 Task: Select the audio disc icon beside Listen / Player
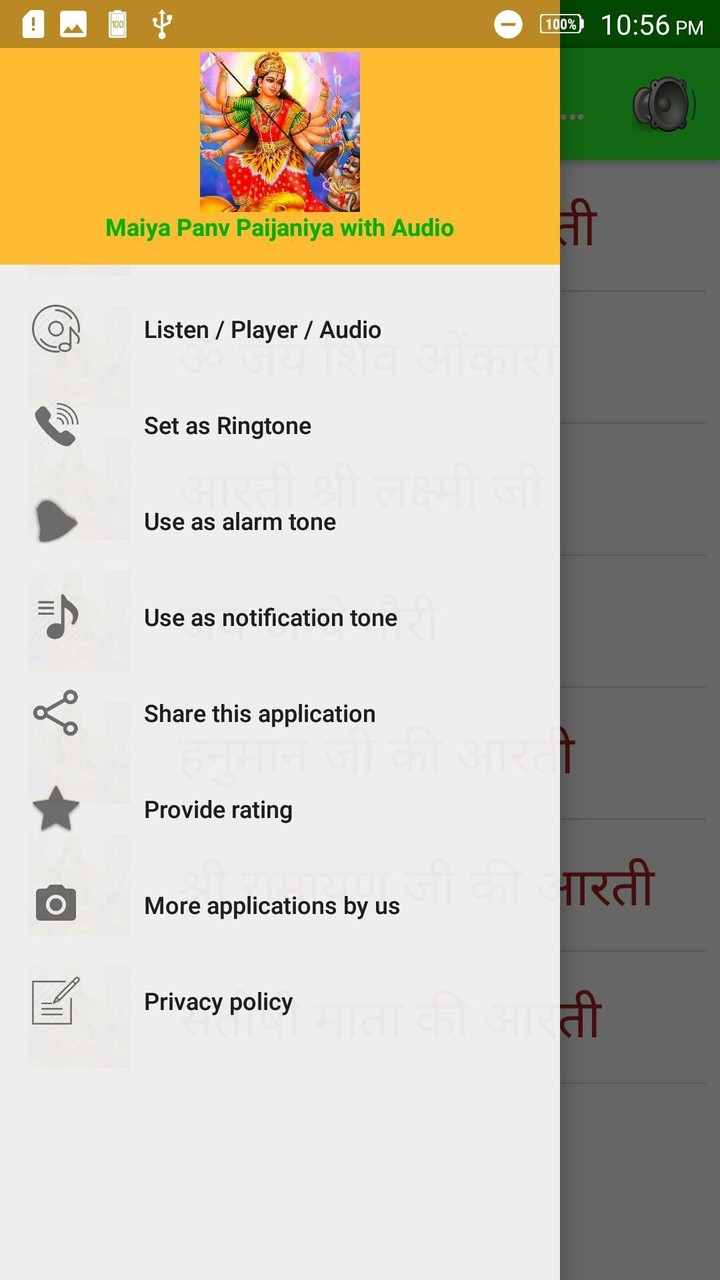click(x=58, y=328)
